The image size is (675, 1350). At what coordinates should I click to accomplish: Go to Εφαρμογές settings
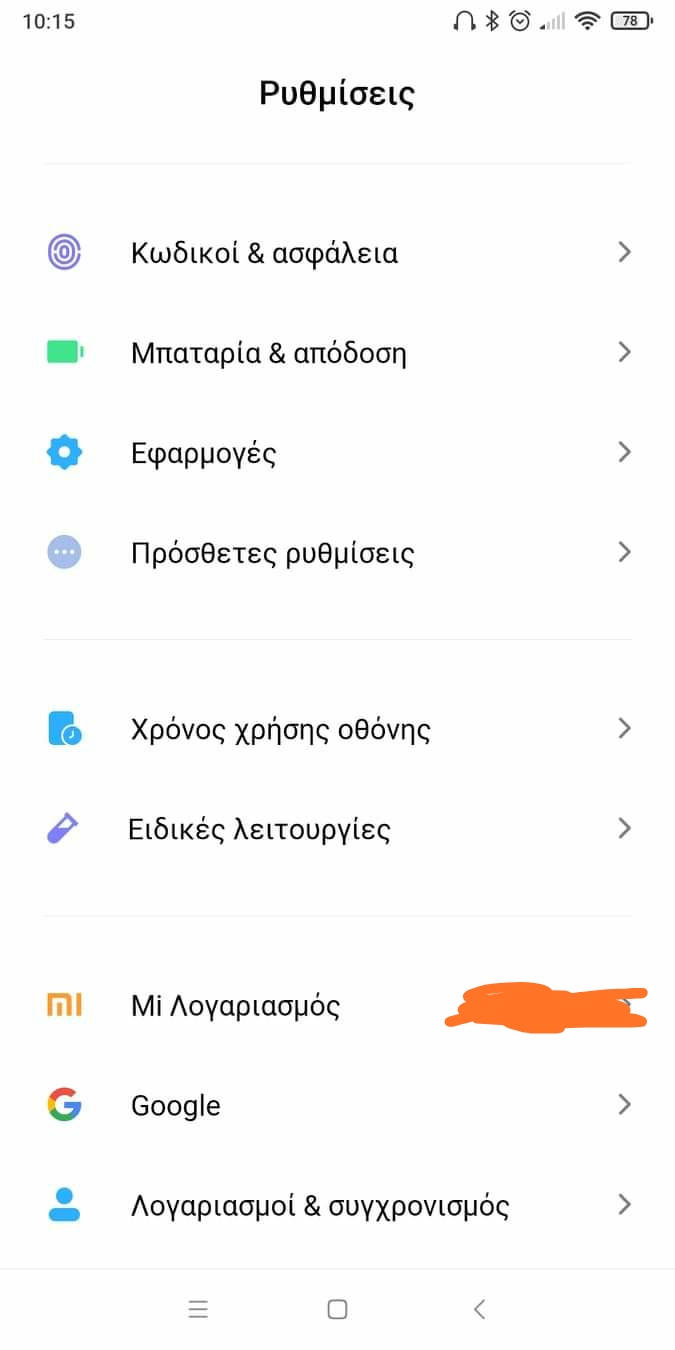pos(203,453)
